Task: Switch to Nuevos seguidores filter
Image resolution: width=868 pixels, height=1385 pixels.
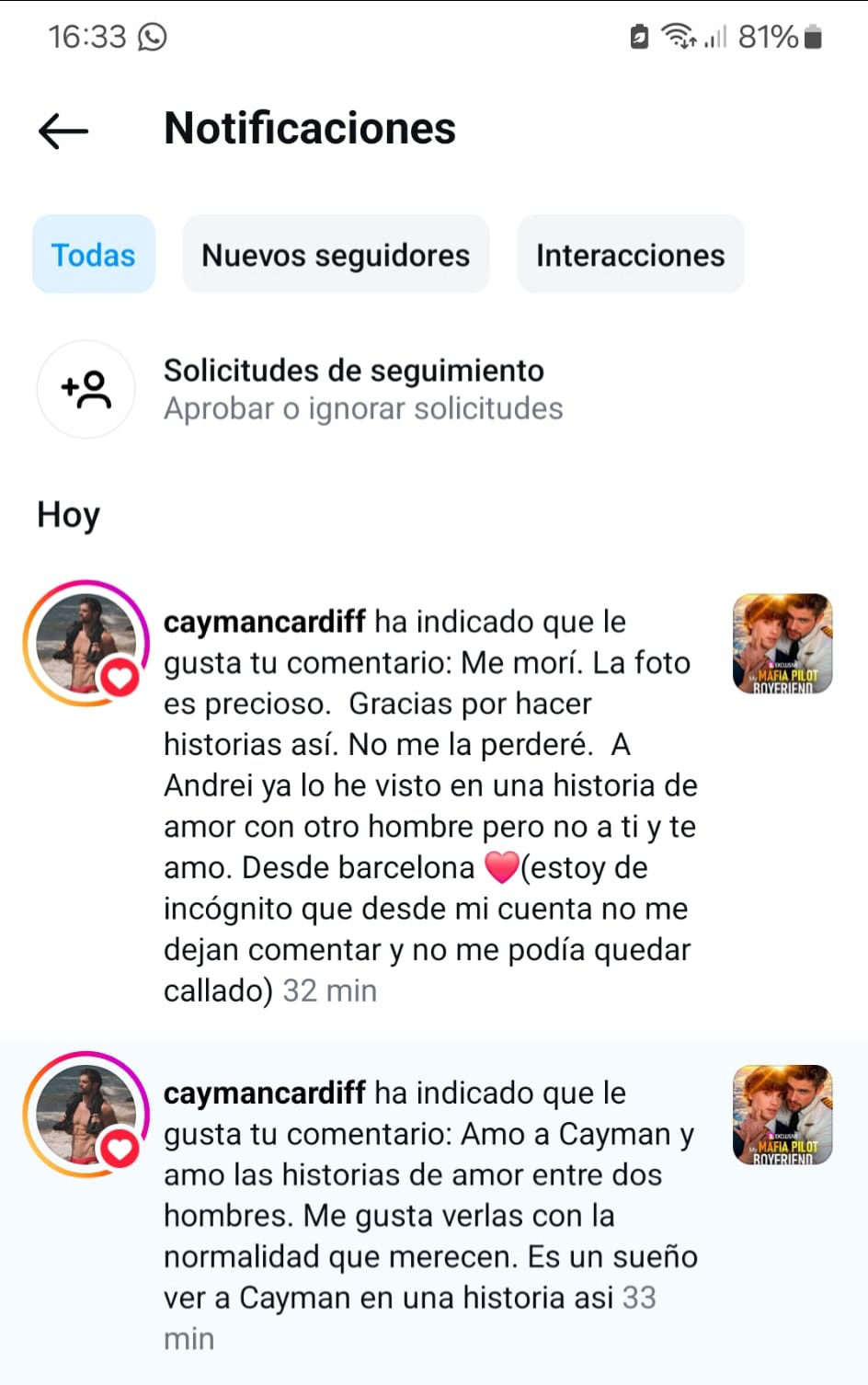Action: pos(336,255)
